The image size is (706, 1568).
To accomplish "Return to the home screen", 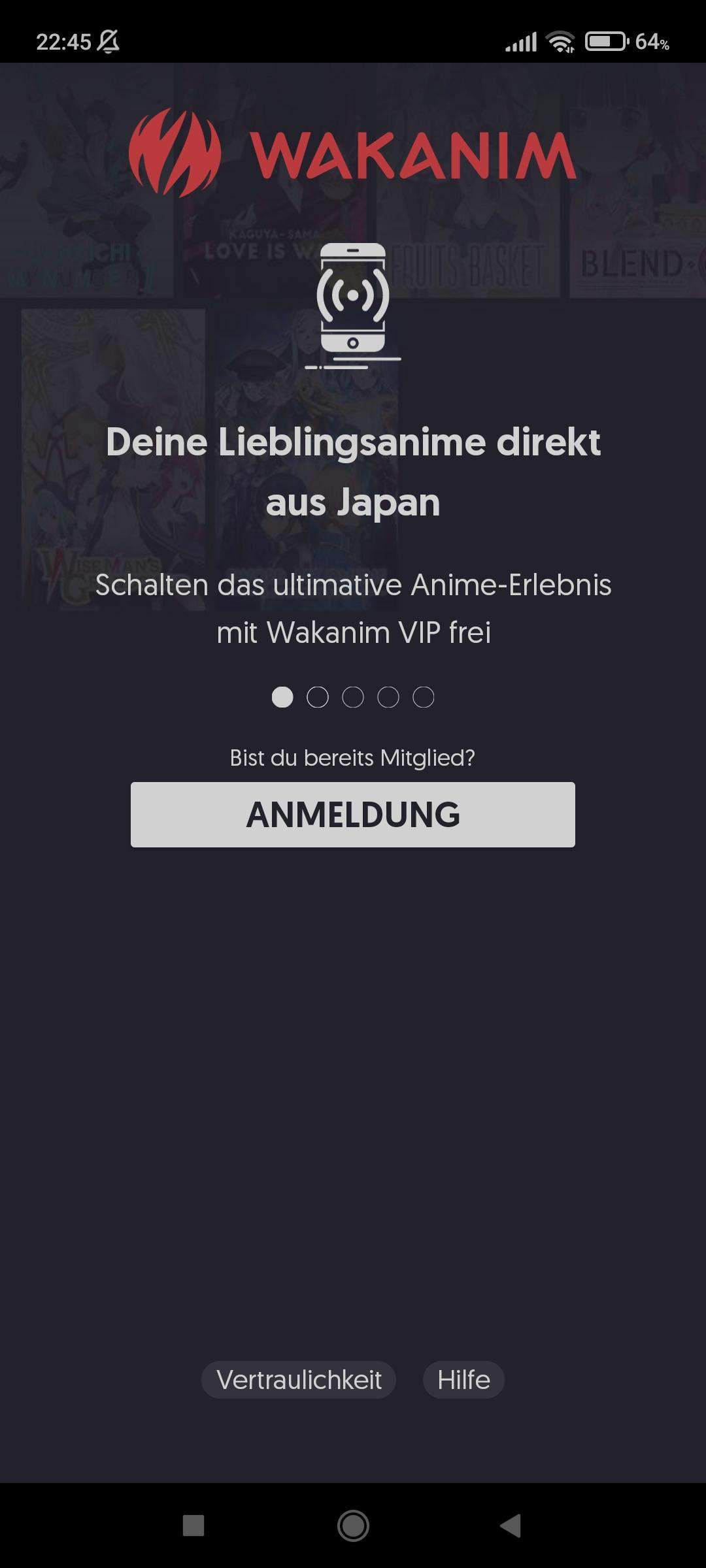I will 353,1526.
